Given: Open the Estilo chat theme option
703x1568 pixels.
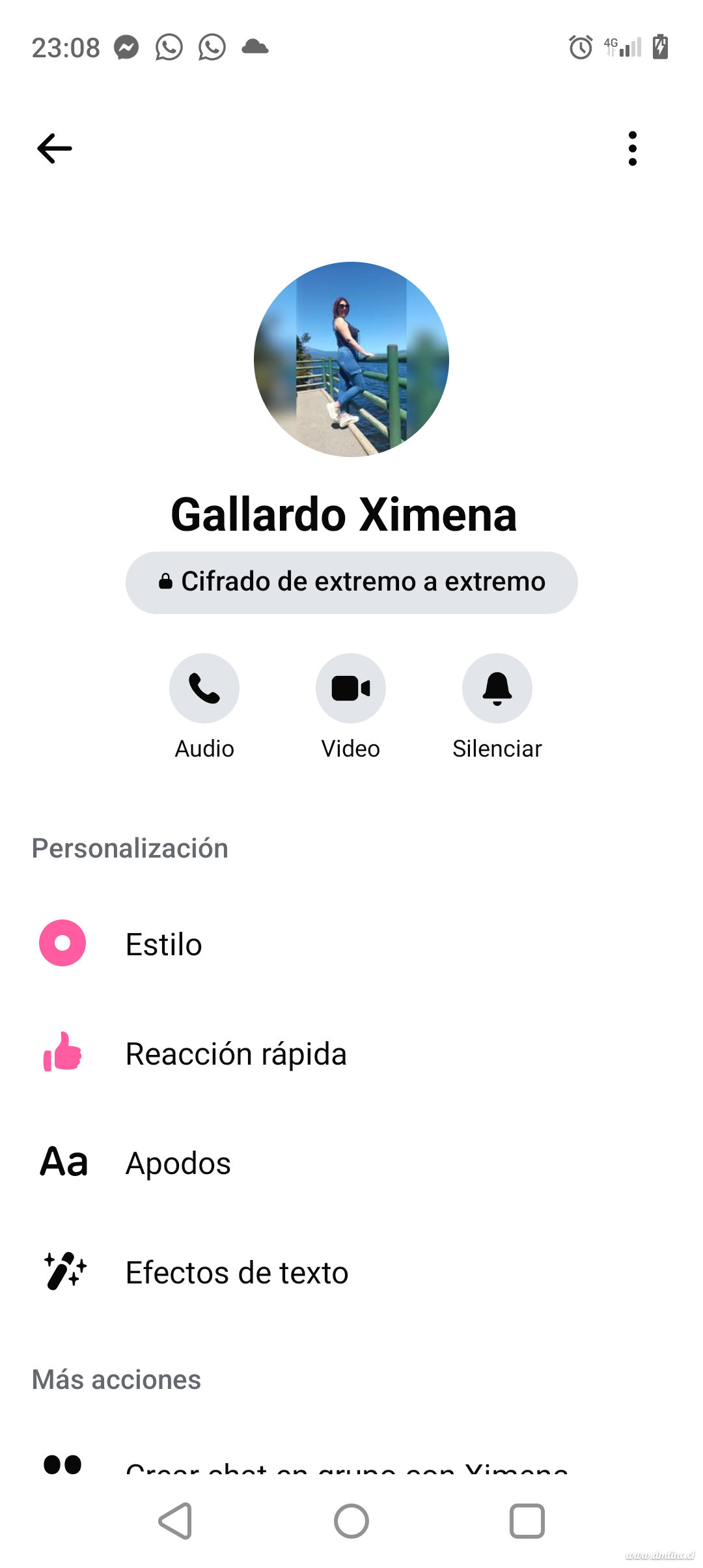Looking at the screenshot, I should coord(164,944).
